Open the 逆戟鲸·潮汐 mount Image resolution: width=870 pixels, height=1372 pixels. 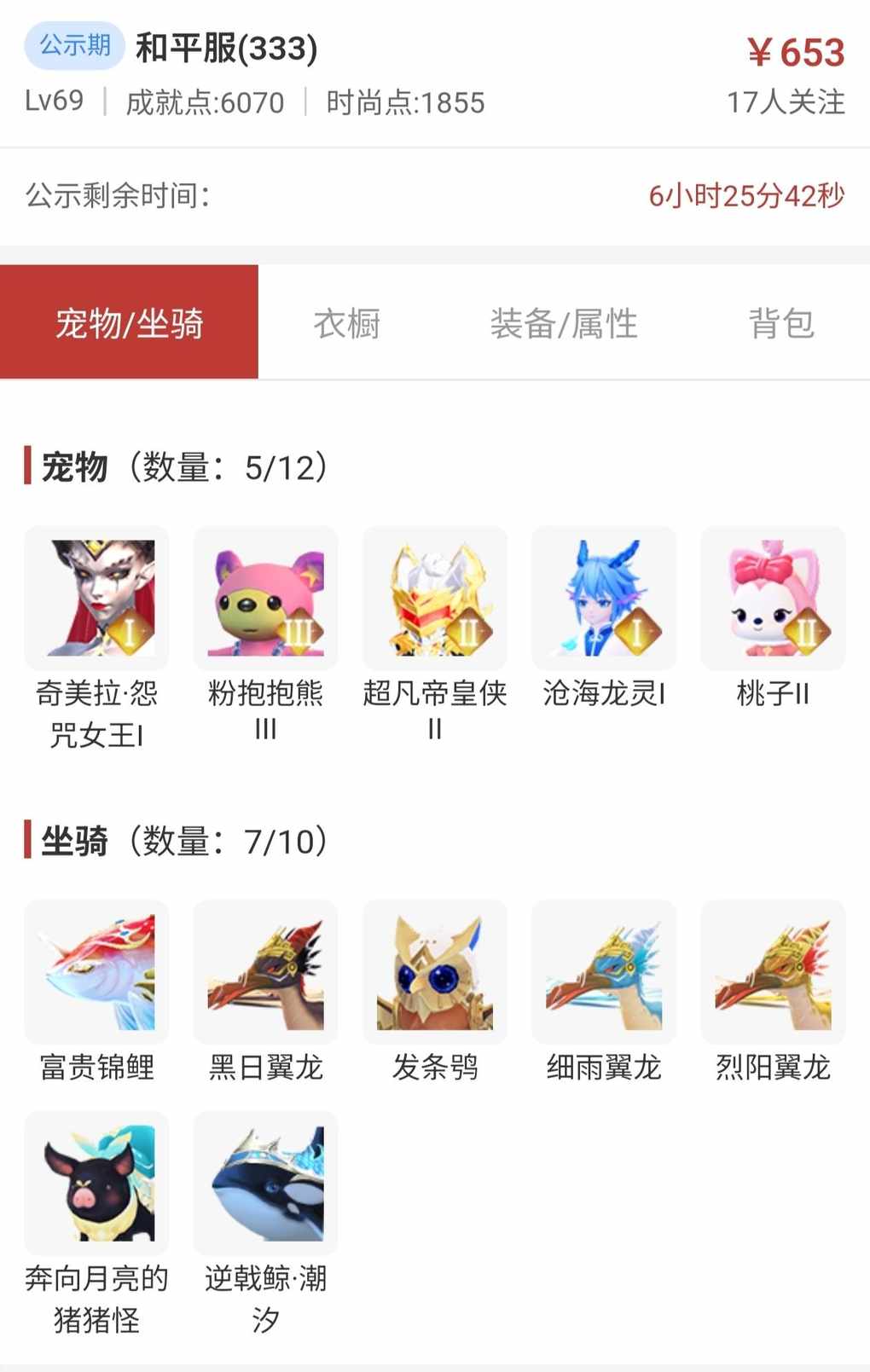coord(265,1183)
